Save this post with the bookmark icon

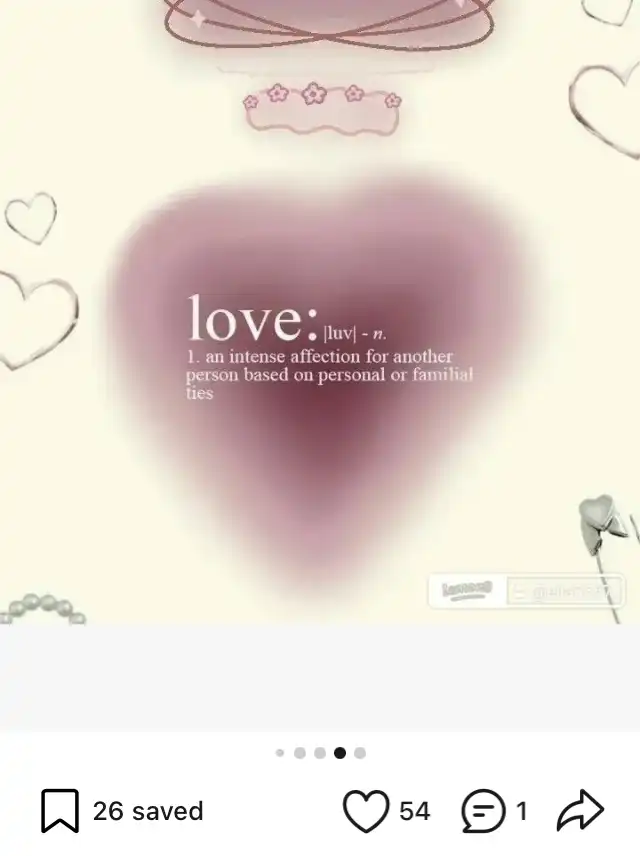(60, 811)
